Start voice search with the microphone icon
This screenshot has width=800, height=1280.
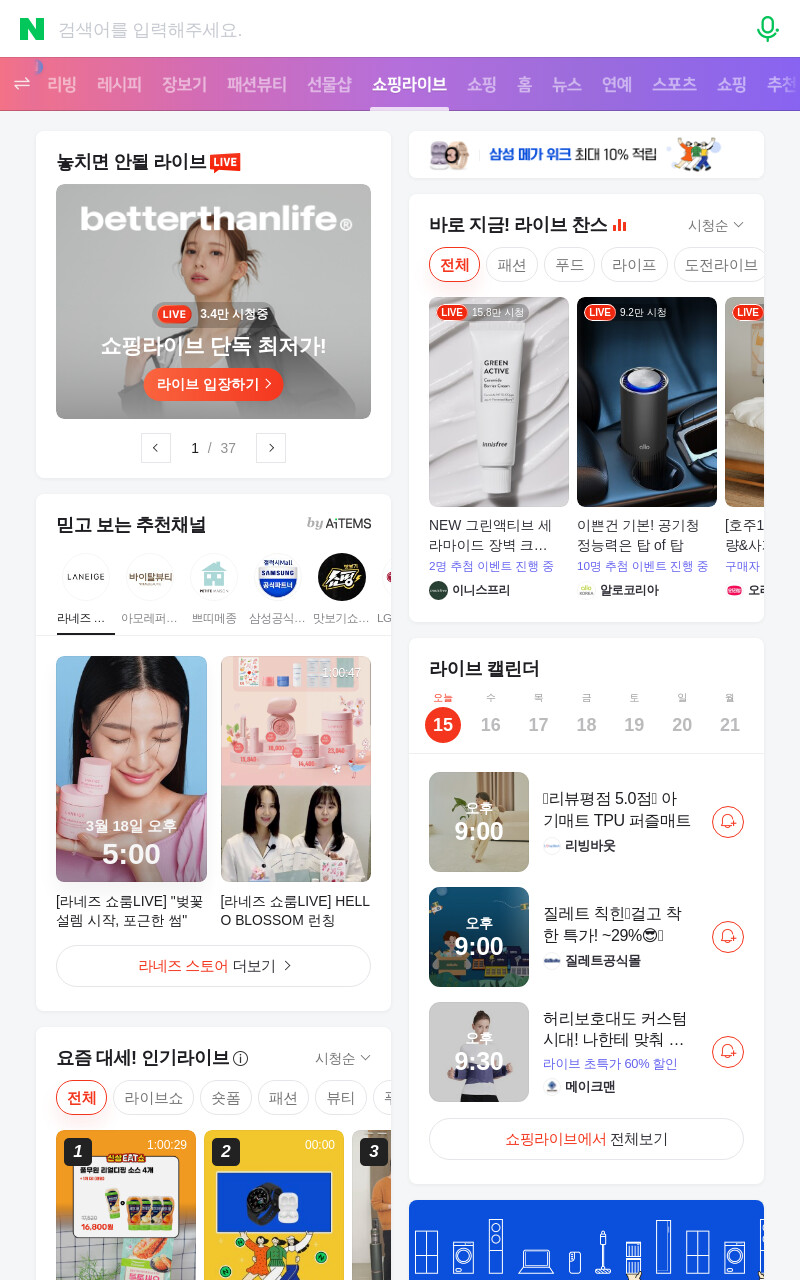[x=767, y=29]
